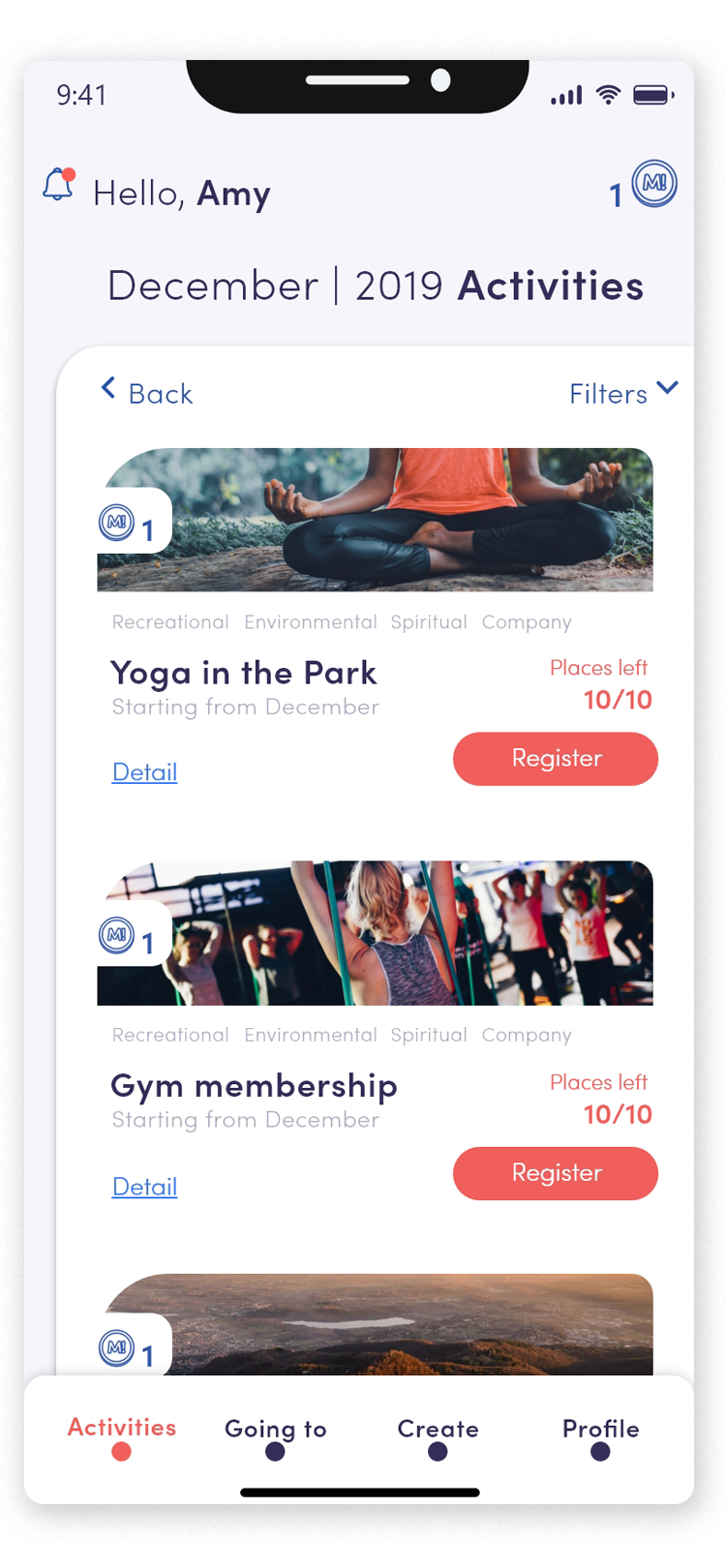Image resolution: width=726 pixels, height=1568 pixels.
Task: Expand the Filters dropdown
Action: click(x=623, y=393)
